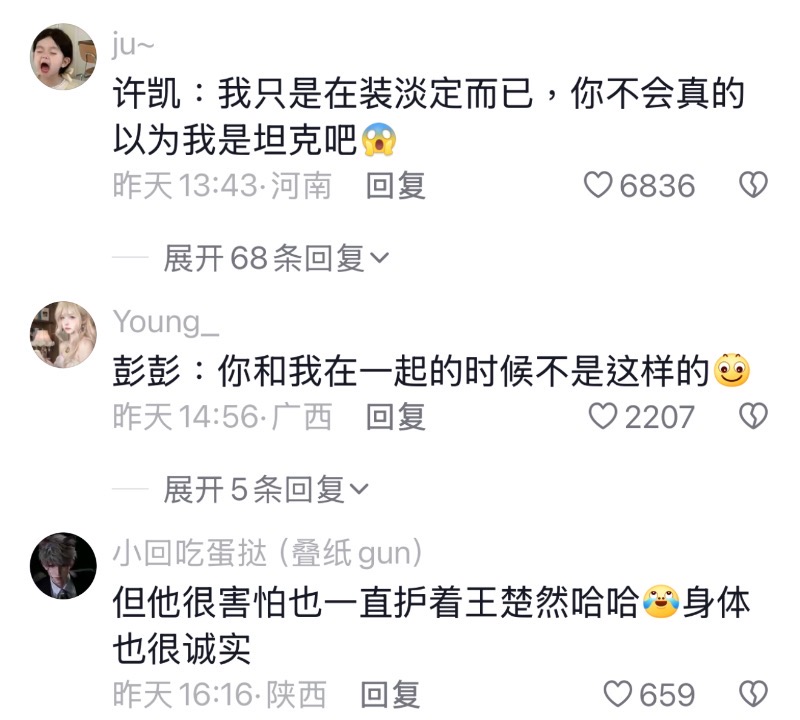Dislike 小回吃蛋挞's comment
This screenshot has width=800, height=720.
pos(752,693)
